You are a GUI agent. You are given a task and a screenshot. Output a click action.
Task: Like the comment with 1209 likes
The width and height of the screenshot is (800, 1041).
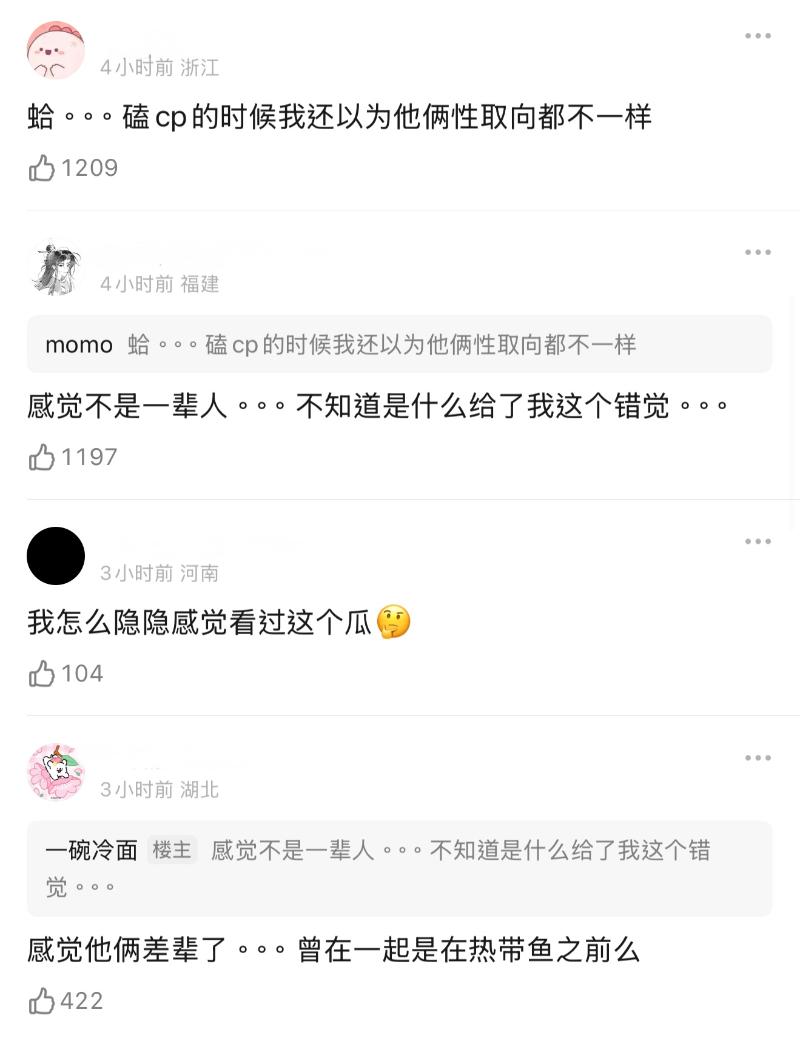[x=42, y=169]
